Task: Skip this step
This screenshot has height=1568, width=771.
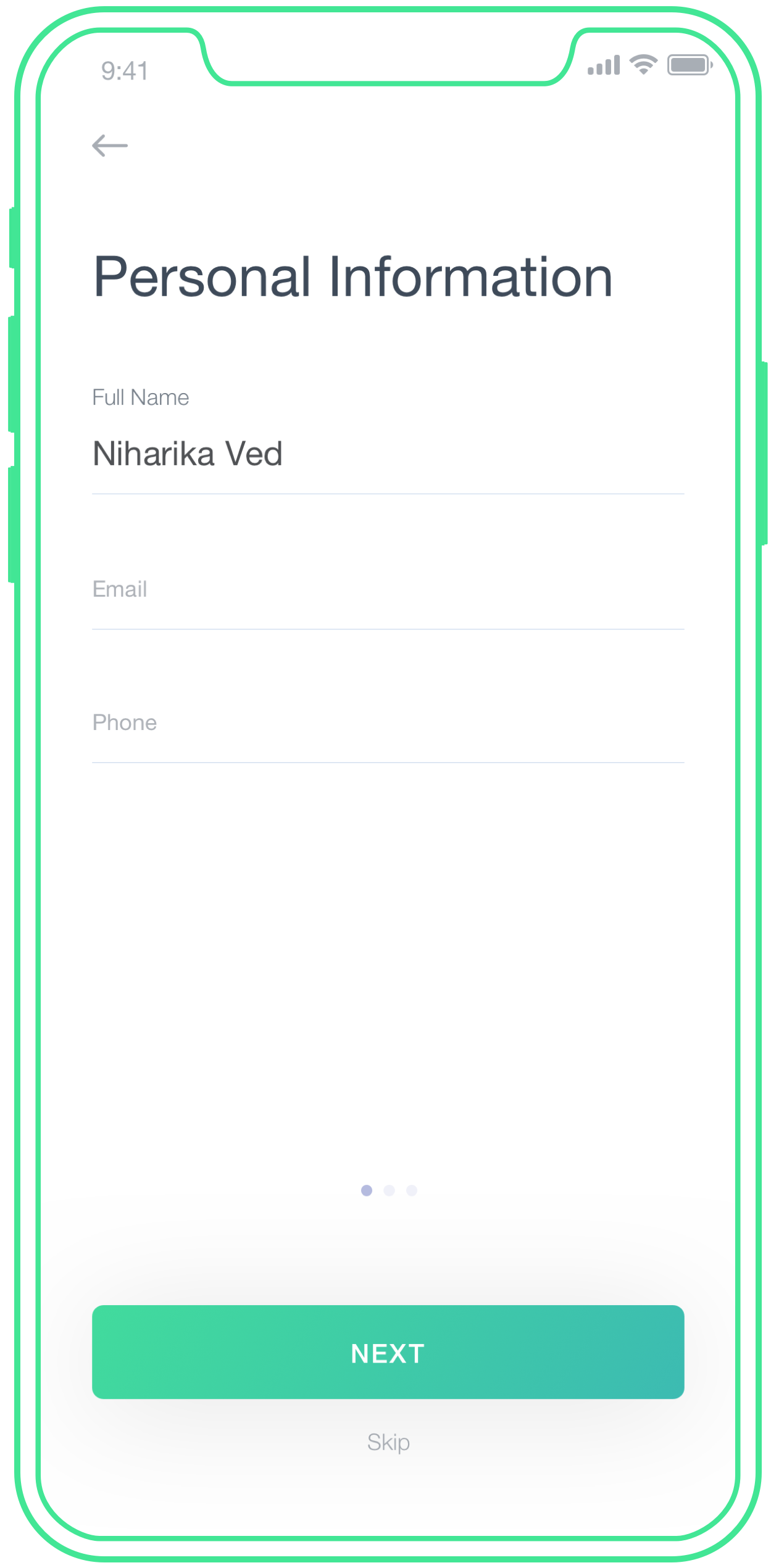Action: 388,1443
